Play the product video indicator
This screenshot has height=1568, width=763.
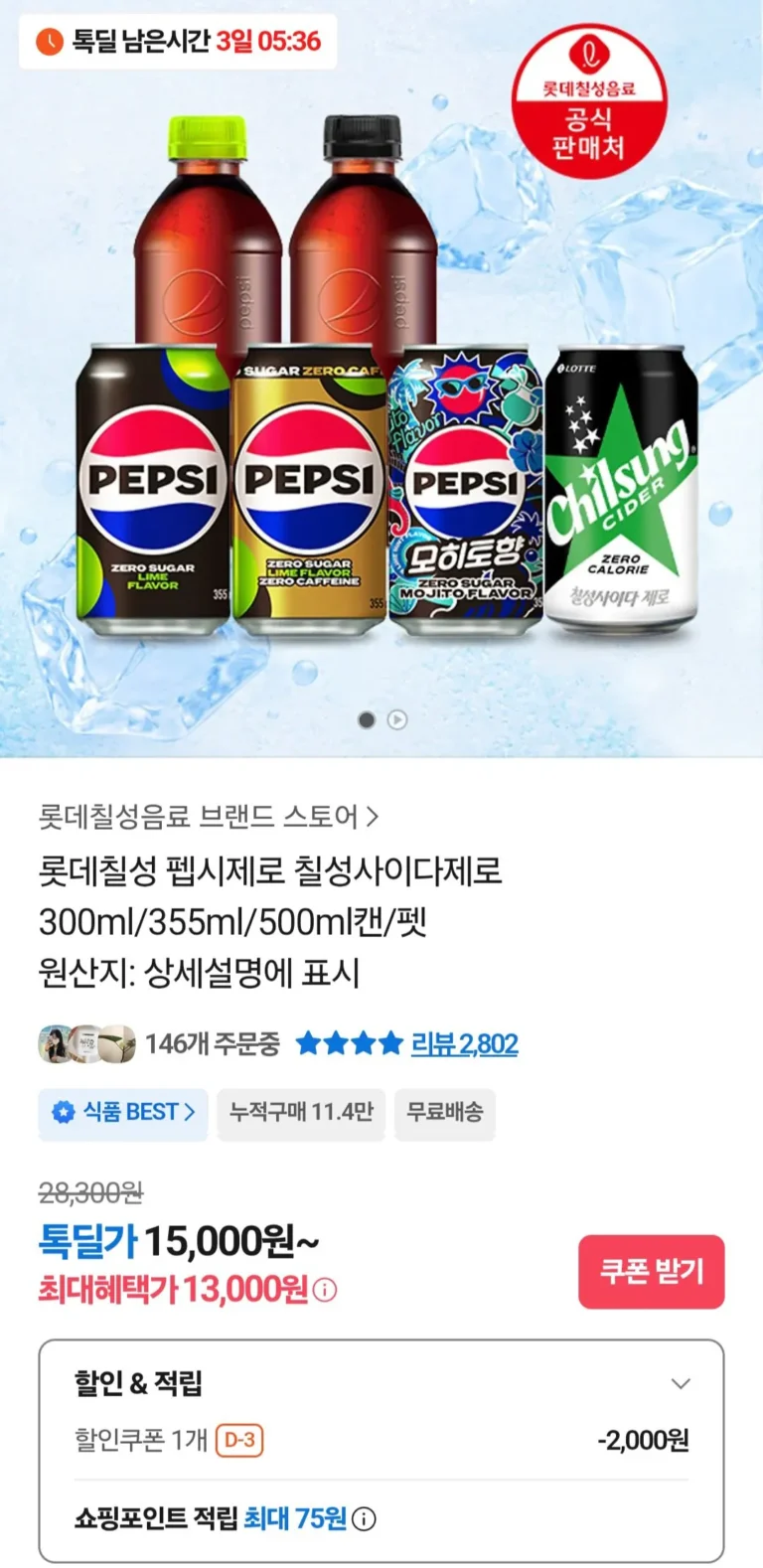[397, 719]
